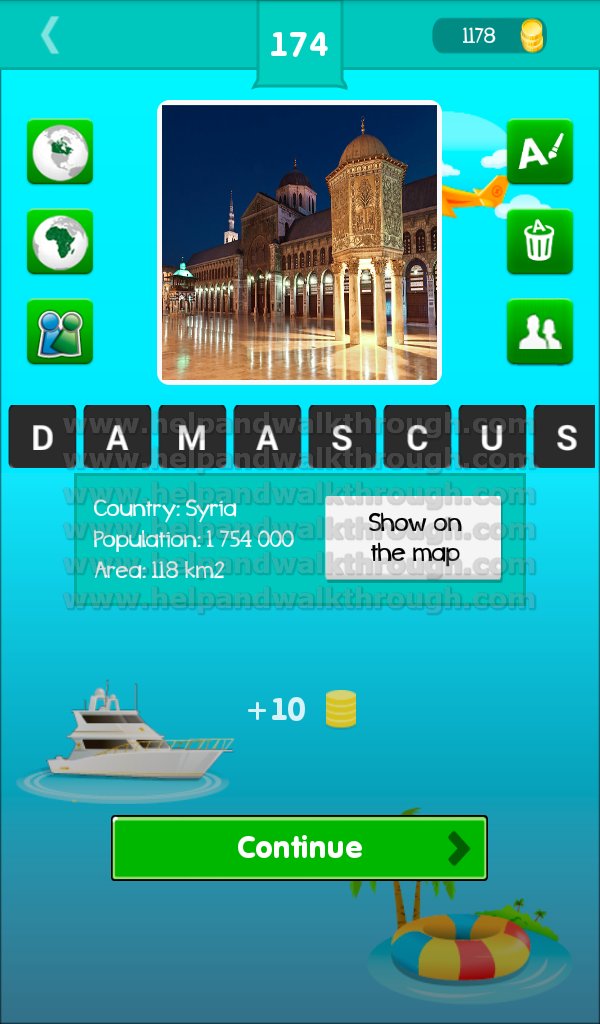Tap the North America globe hint

coord(60,152)
